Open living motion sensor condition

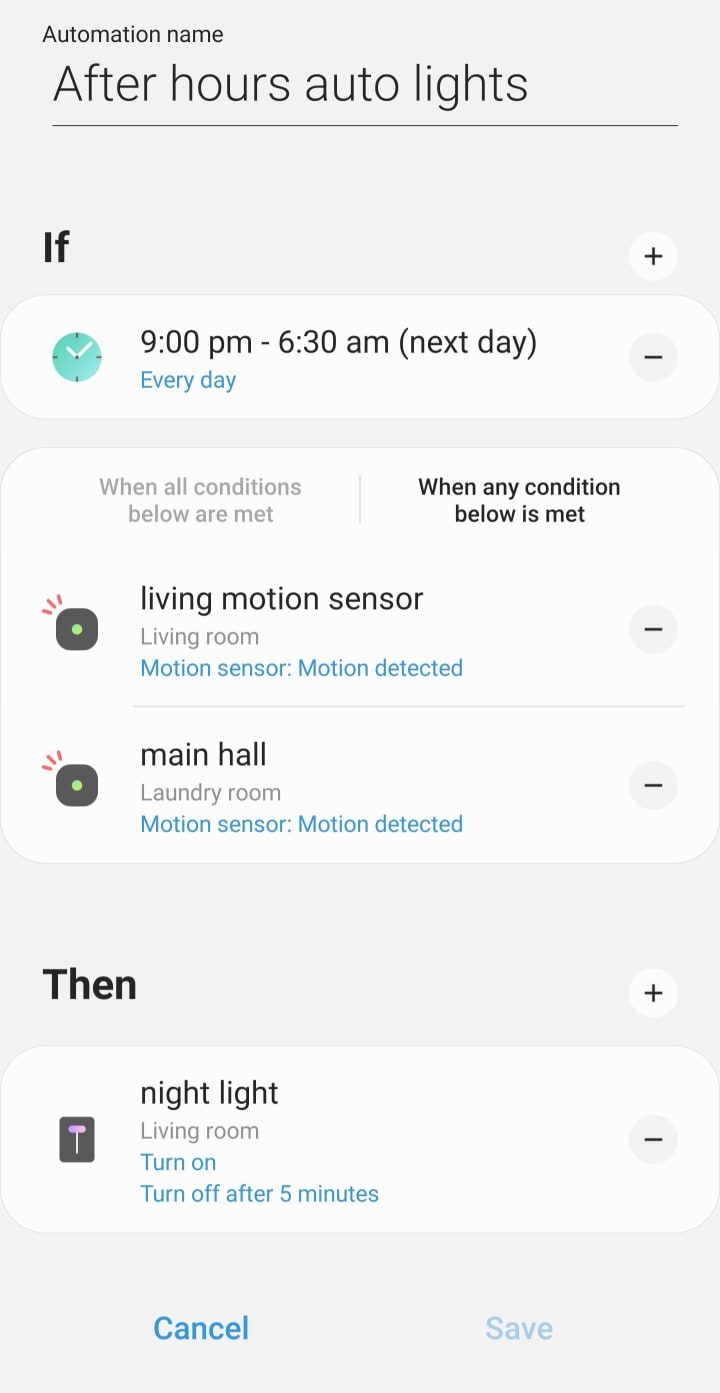pyautogui.click(x=300, y=630)
